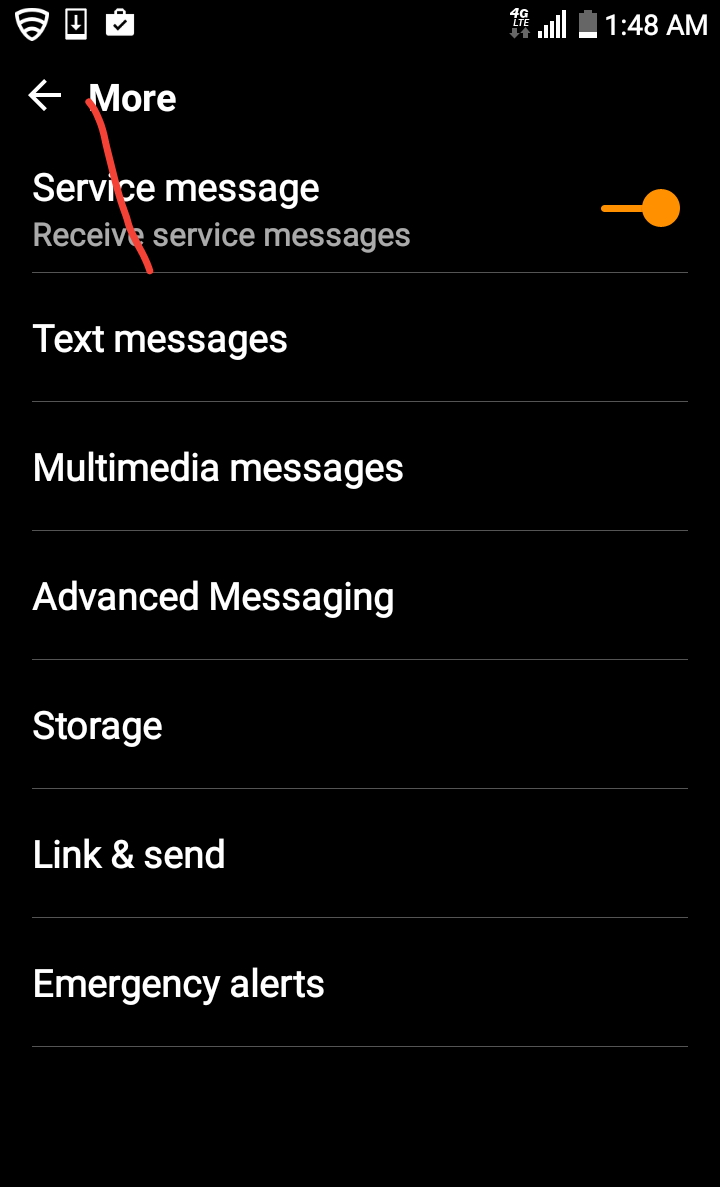This screenshot has width=720, height=1187.
Task: Open the Storage option
Action: (360, 724)
